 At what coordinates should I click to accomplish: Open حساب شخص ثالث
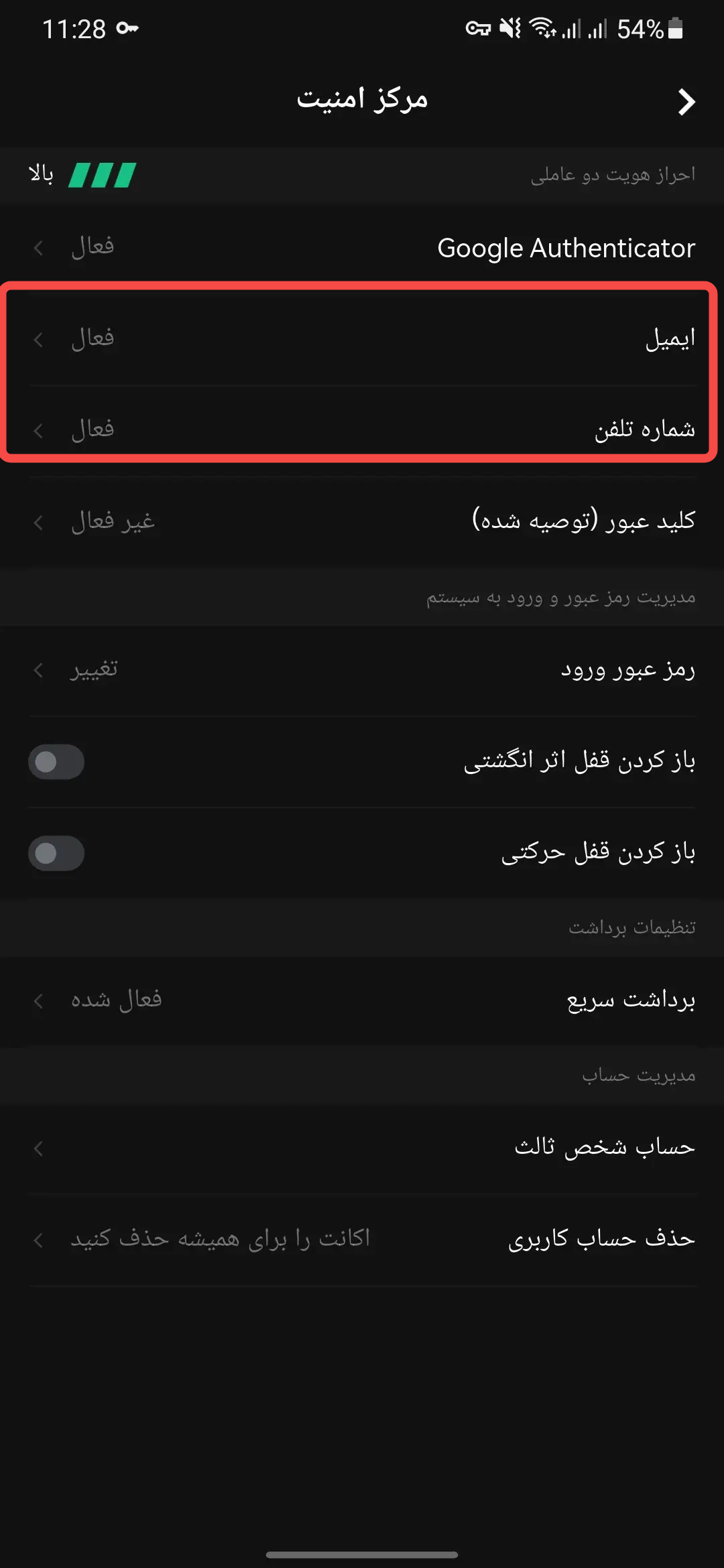click(362, 1147)
